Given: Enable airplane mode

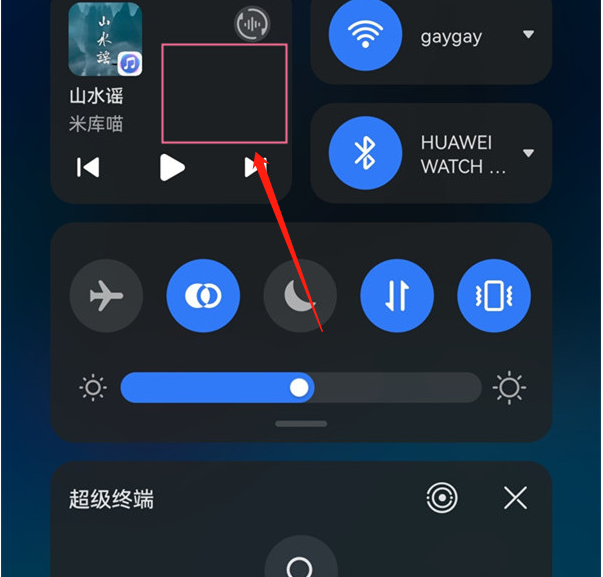Looking at the screenshot, I should [x=106, y=296].
